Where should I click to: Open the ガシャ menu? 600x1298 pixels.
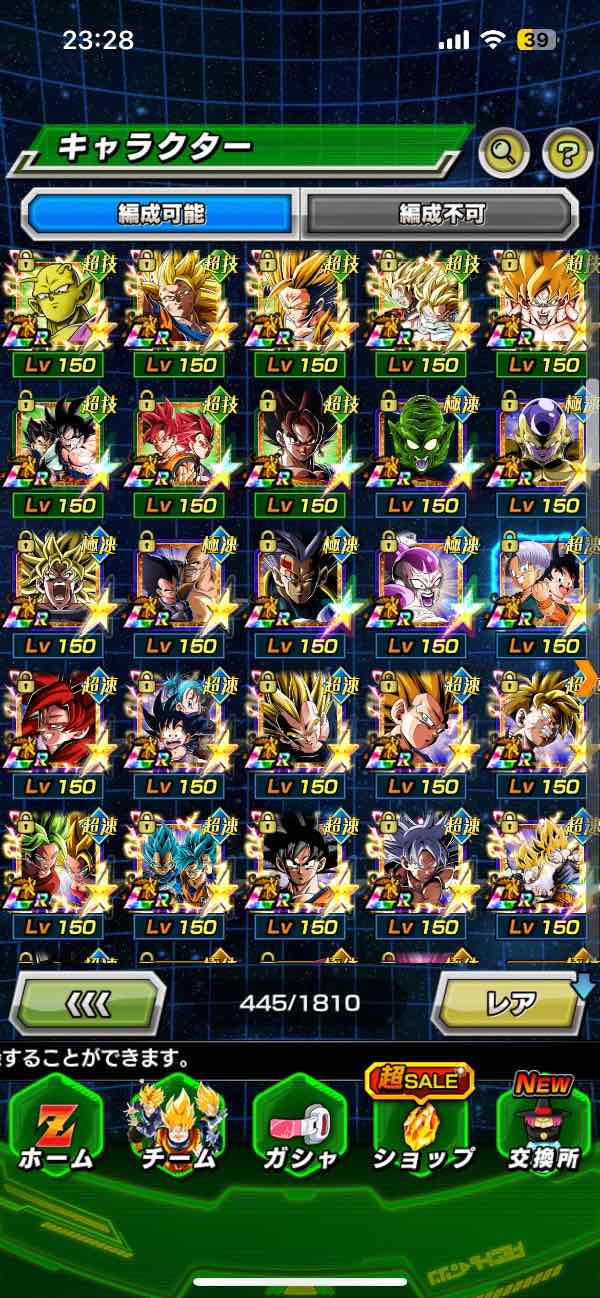click(x=300, y=1131)
